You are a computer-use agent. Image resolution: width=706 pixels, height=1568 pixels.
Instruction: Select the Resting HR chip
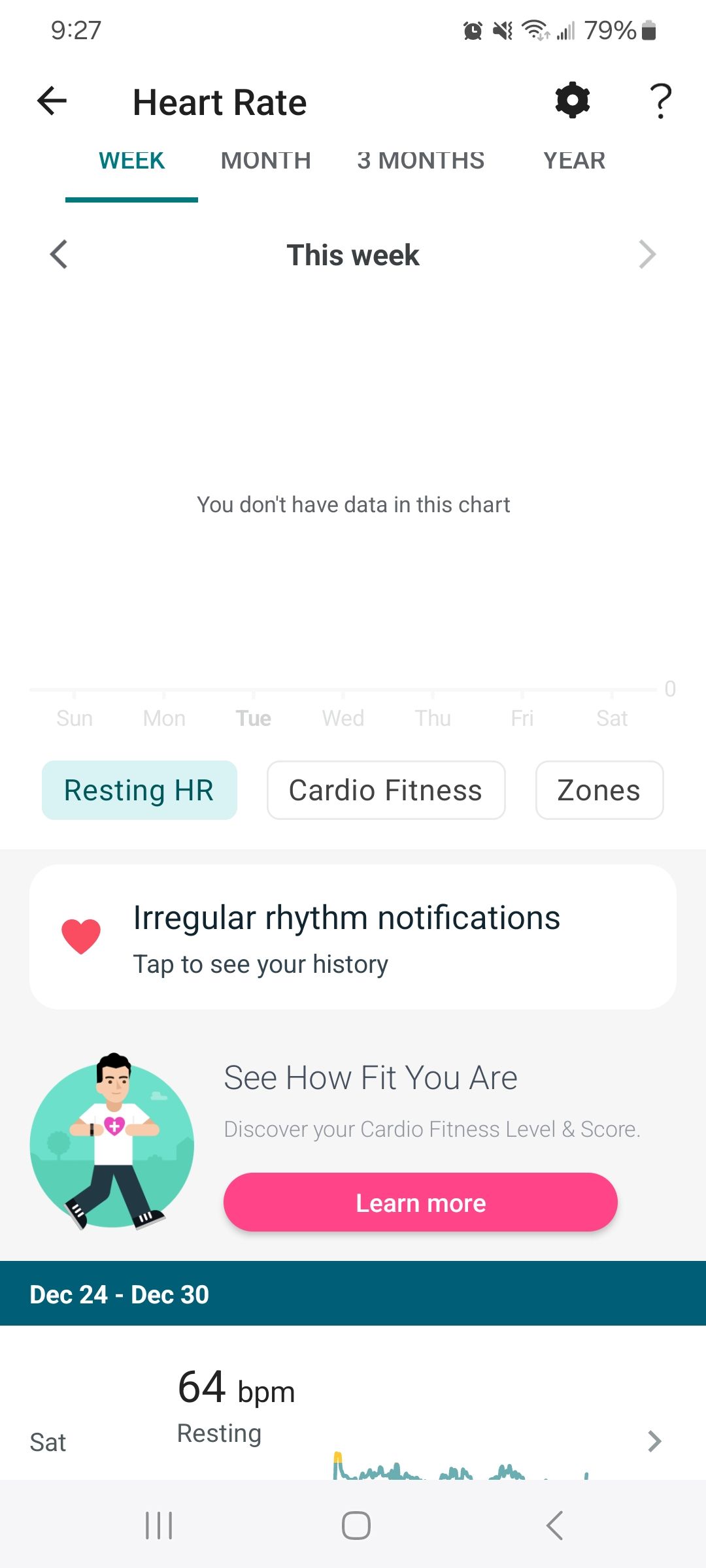pyautogui.click(x=139, y=791)
